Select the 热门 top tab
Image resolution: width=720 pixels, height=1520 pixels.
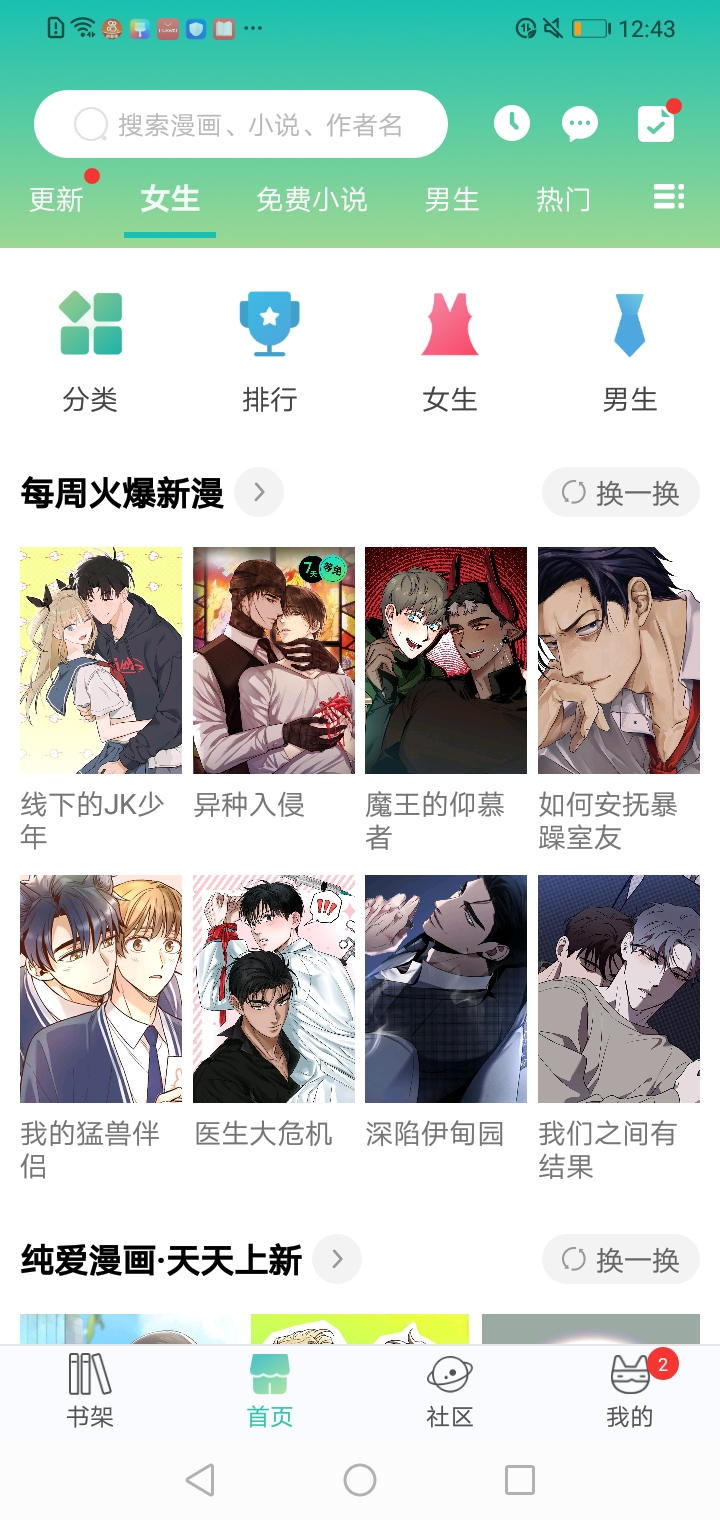pos(563,200)
